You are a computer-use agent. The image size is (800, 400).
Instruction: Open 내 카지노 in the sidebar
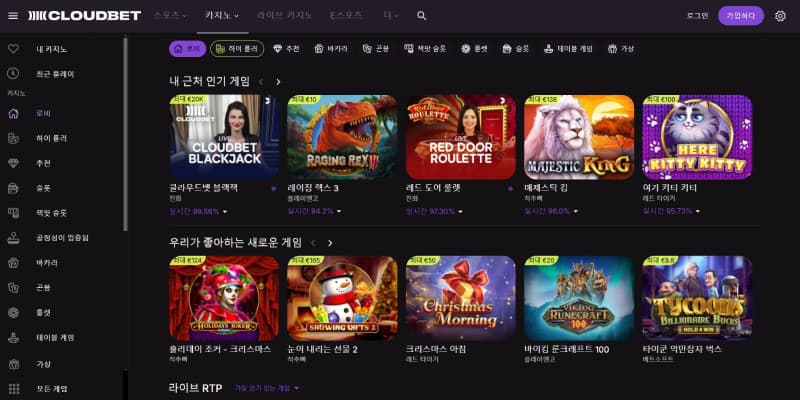click(55, 49)
